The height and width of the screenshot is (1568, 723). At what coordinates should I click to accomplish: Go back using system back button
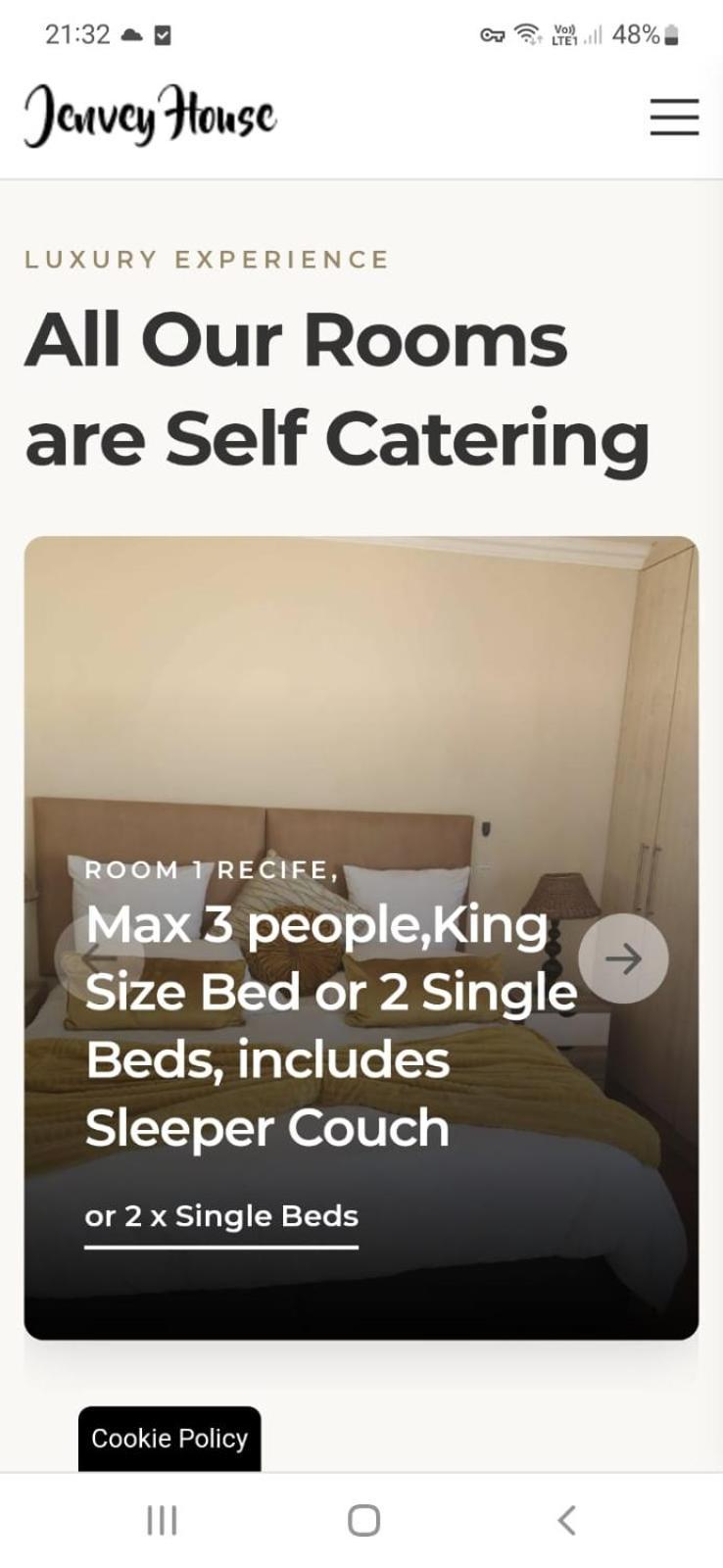565,1520
